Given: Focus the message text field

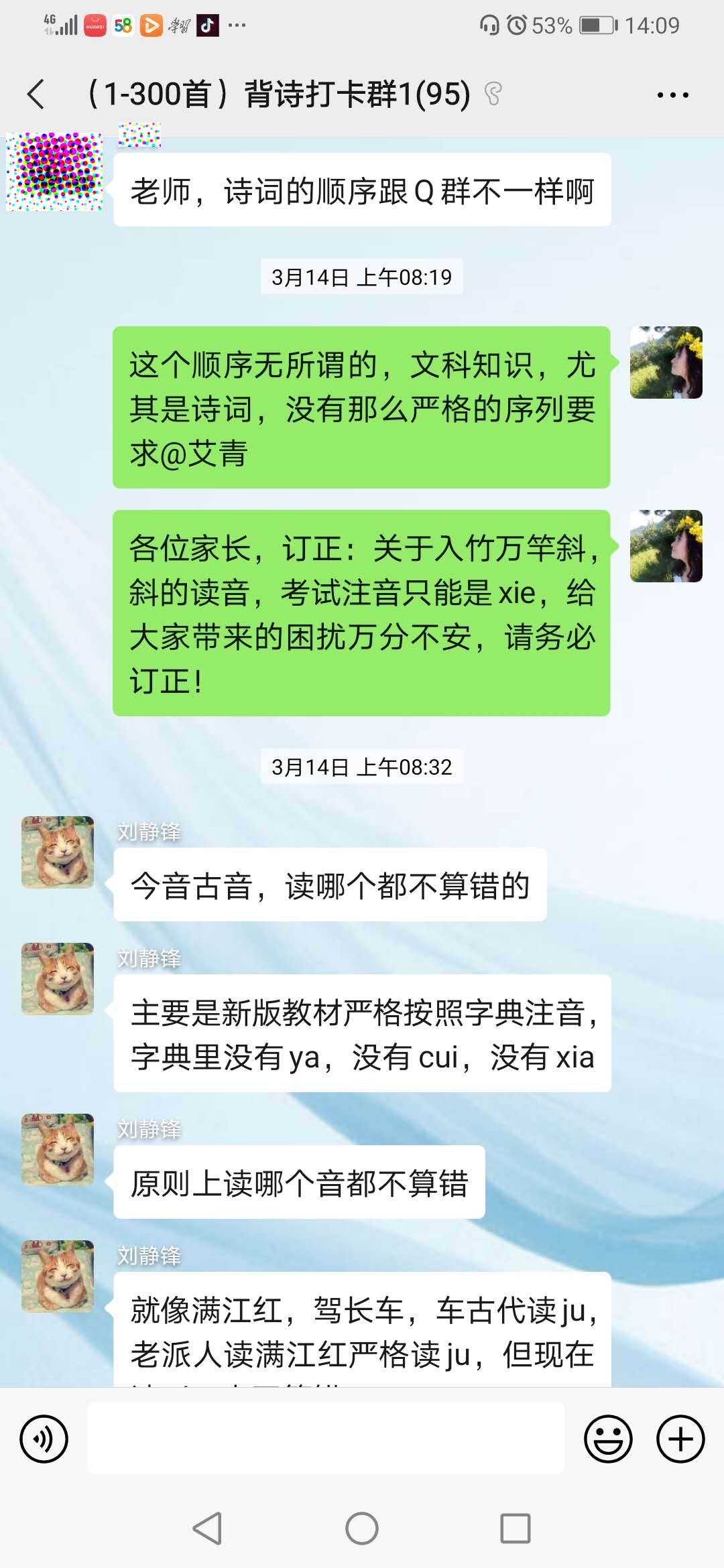Looking at the screenshot, I should 326,1439.
